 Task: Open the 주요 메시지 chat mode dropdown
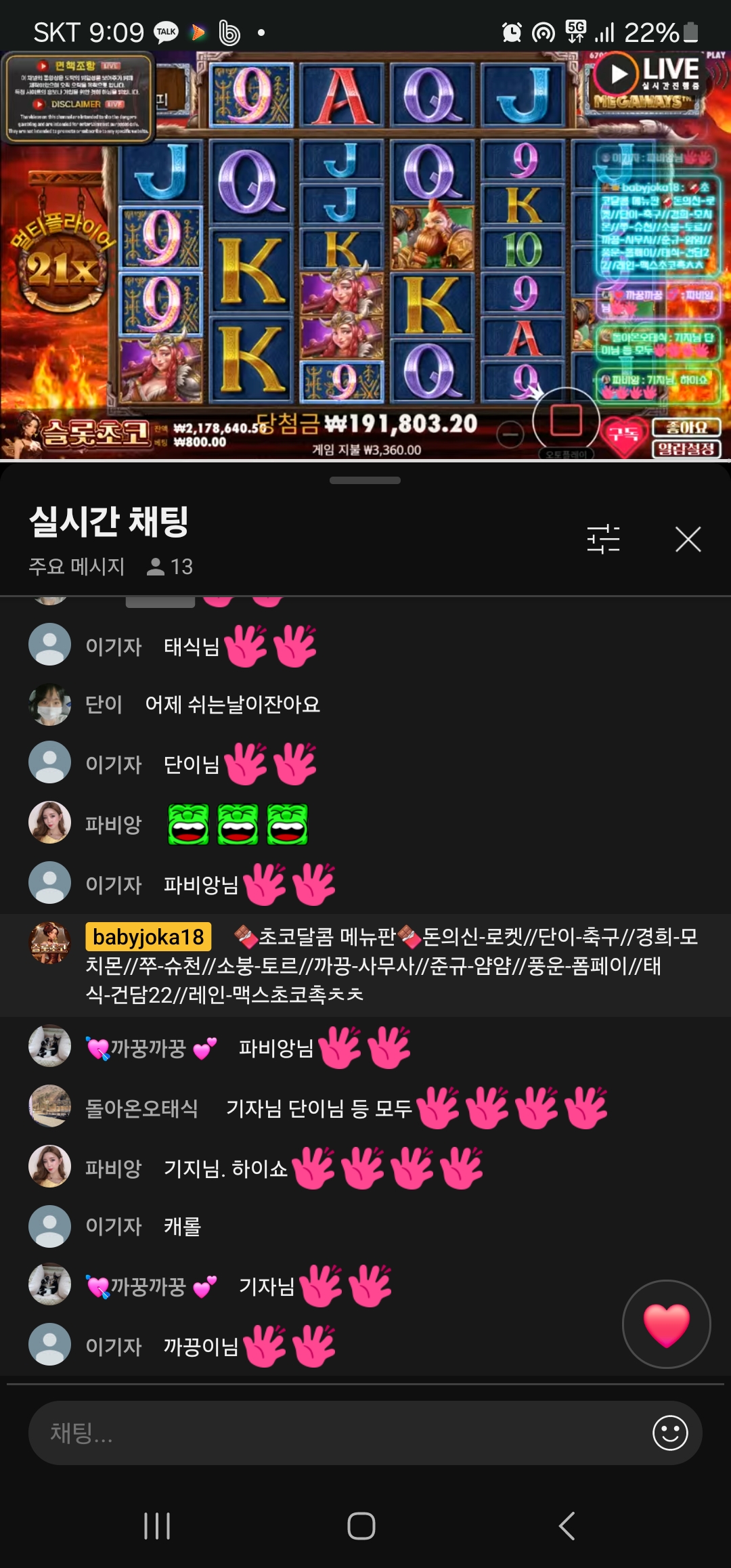pos(76,566)
